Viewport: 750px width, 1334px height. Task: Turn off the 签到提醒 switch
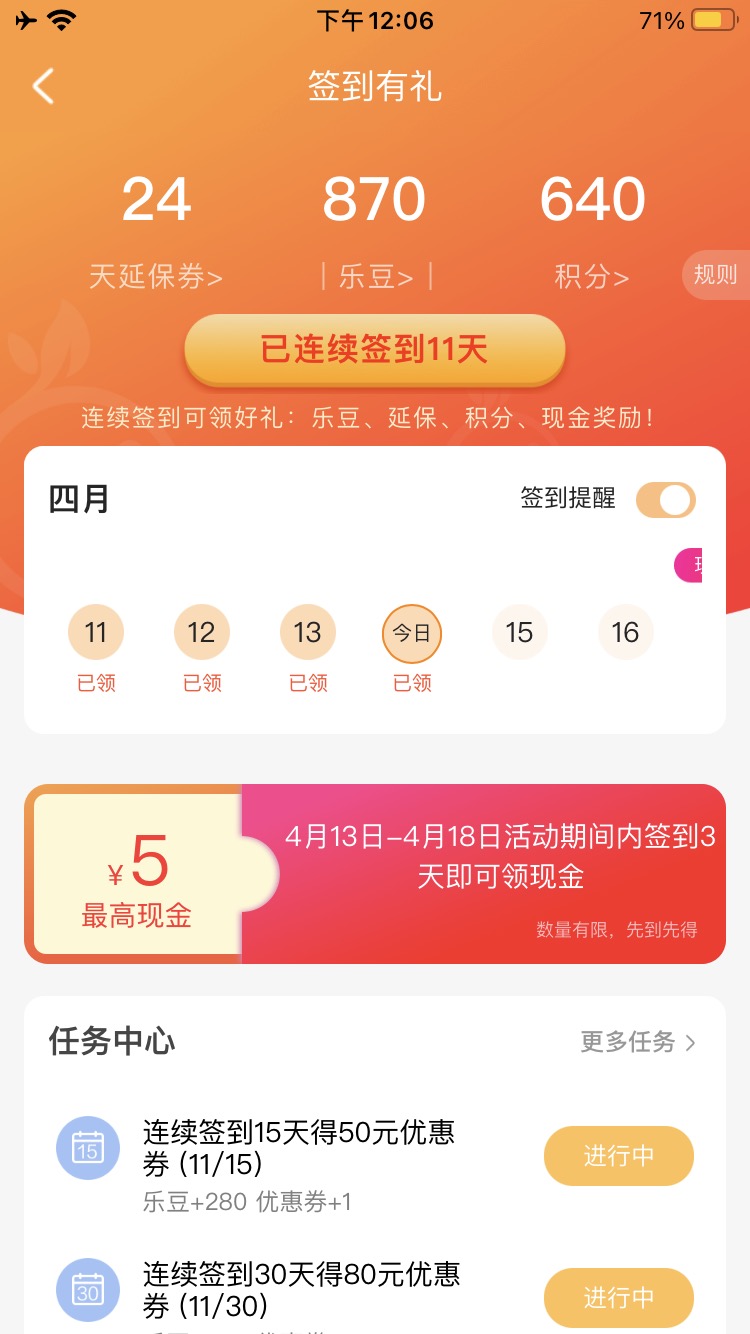click(666, 499)
